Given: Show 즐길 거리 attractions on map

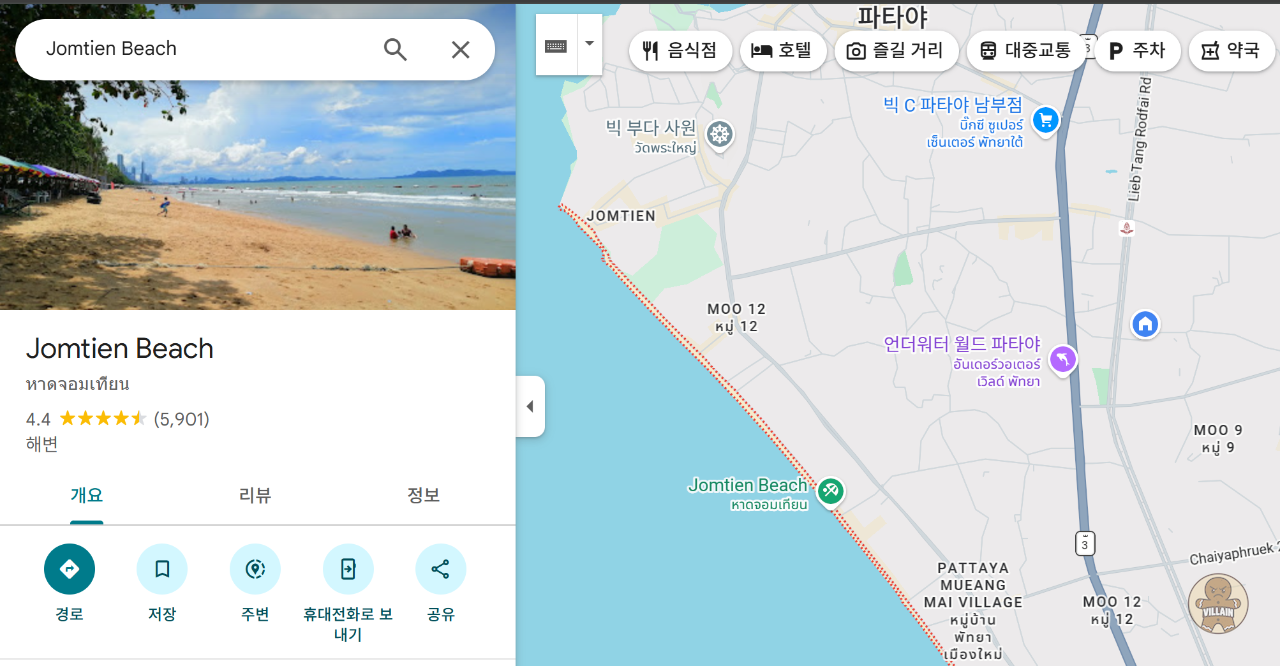Looking at the screenshot, I should 895,50.
